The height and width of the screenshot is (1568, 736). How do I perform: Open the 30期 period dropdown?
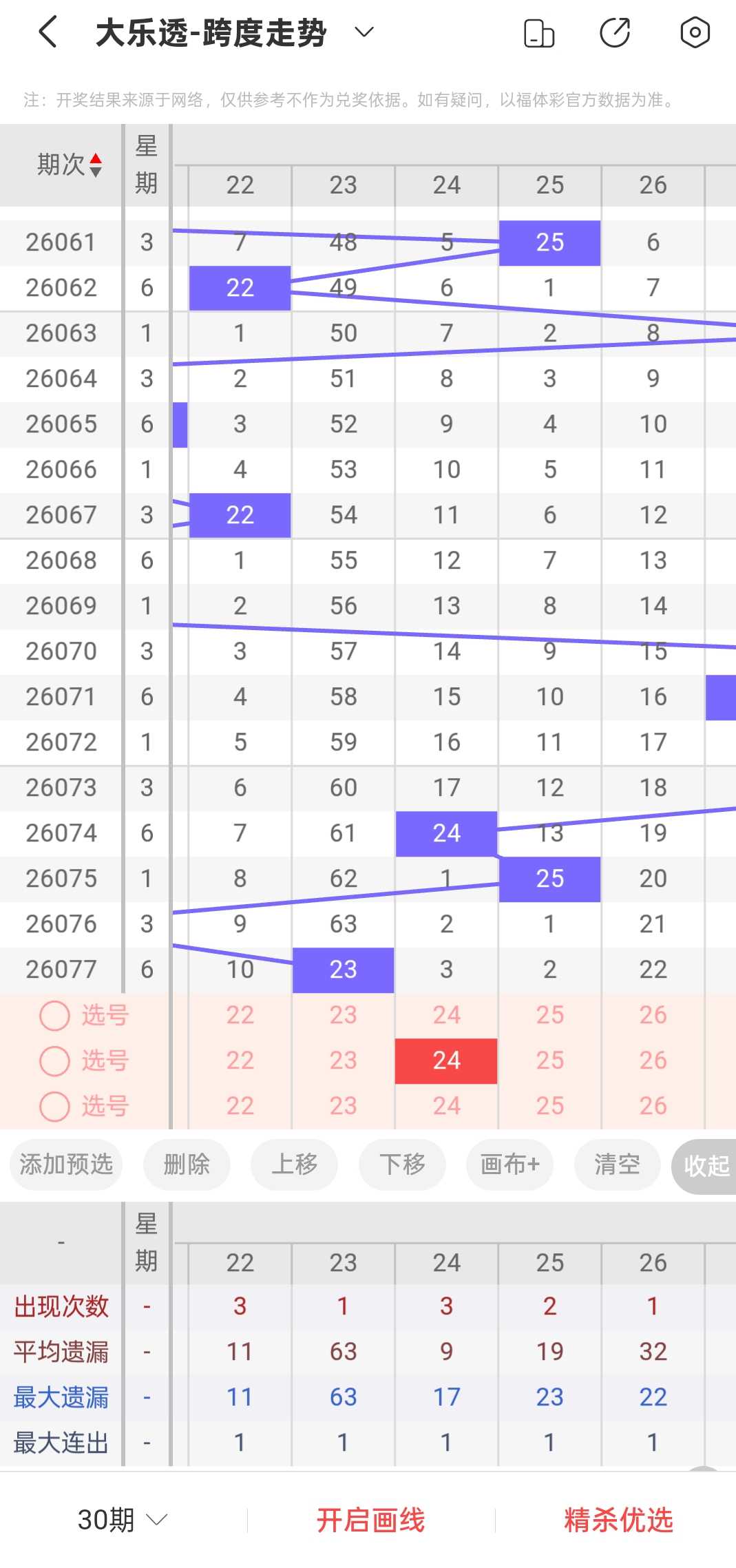click(123, 1520)
